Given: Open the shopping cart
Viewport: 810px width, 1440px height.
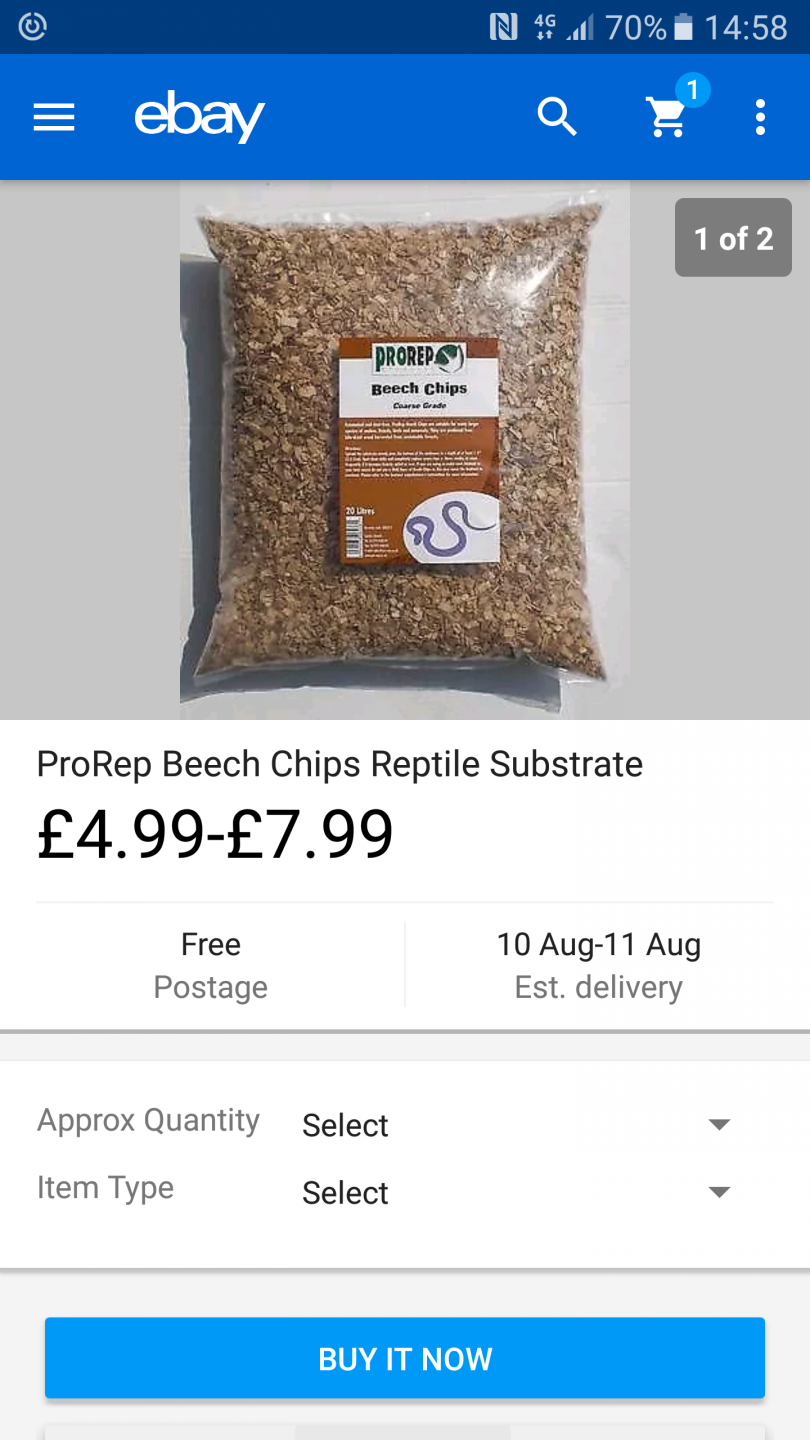Looking at the screenshot, I should (668, 118).
